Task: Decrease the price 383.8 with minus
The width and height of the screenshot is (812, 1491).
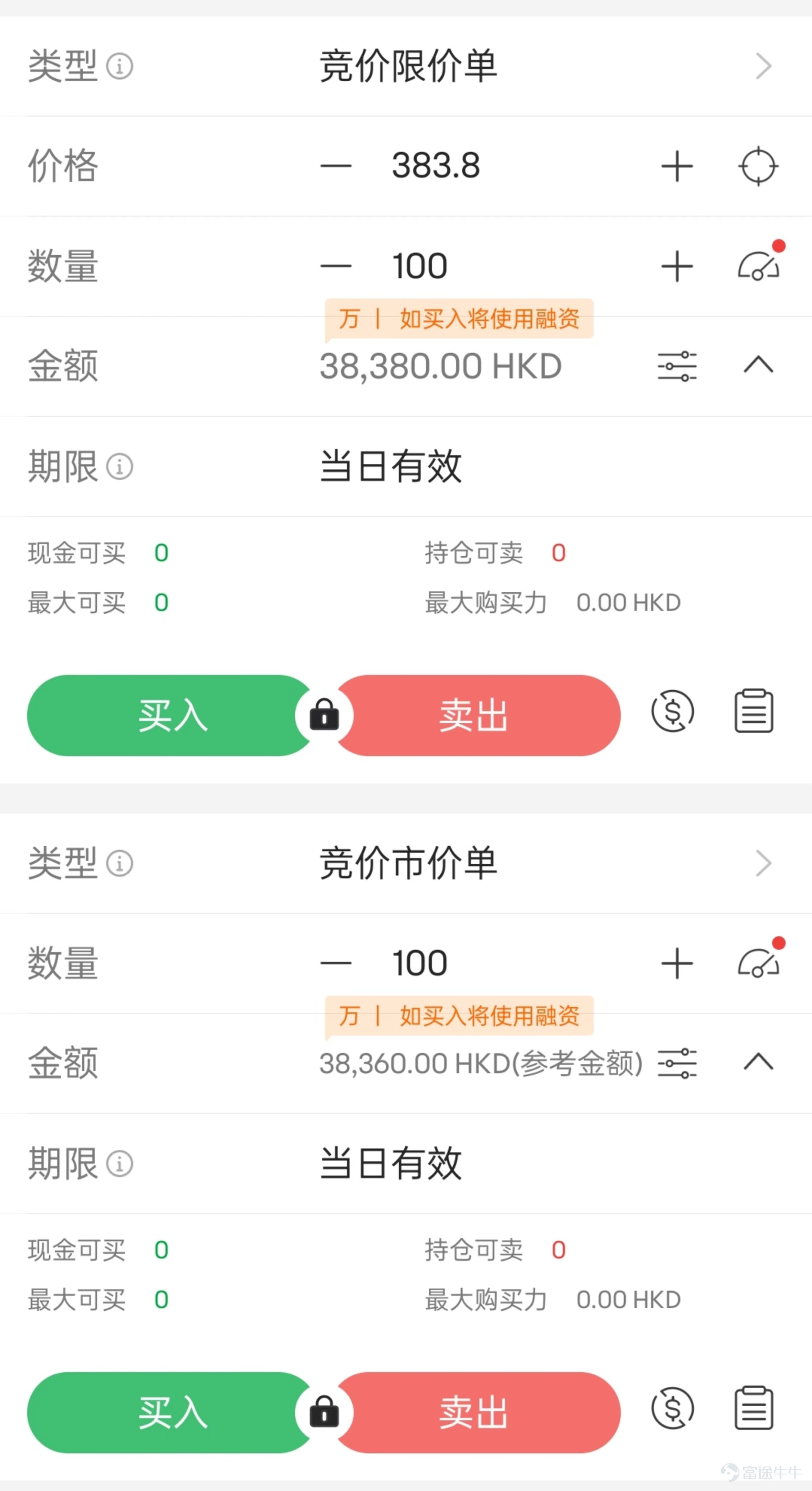Action: (335, 166)
